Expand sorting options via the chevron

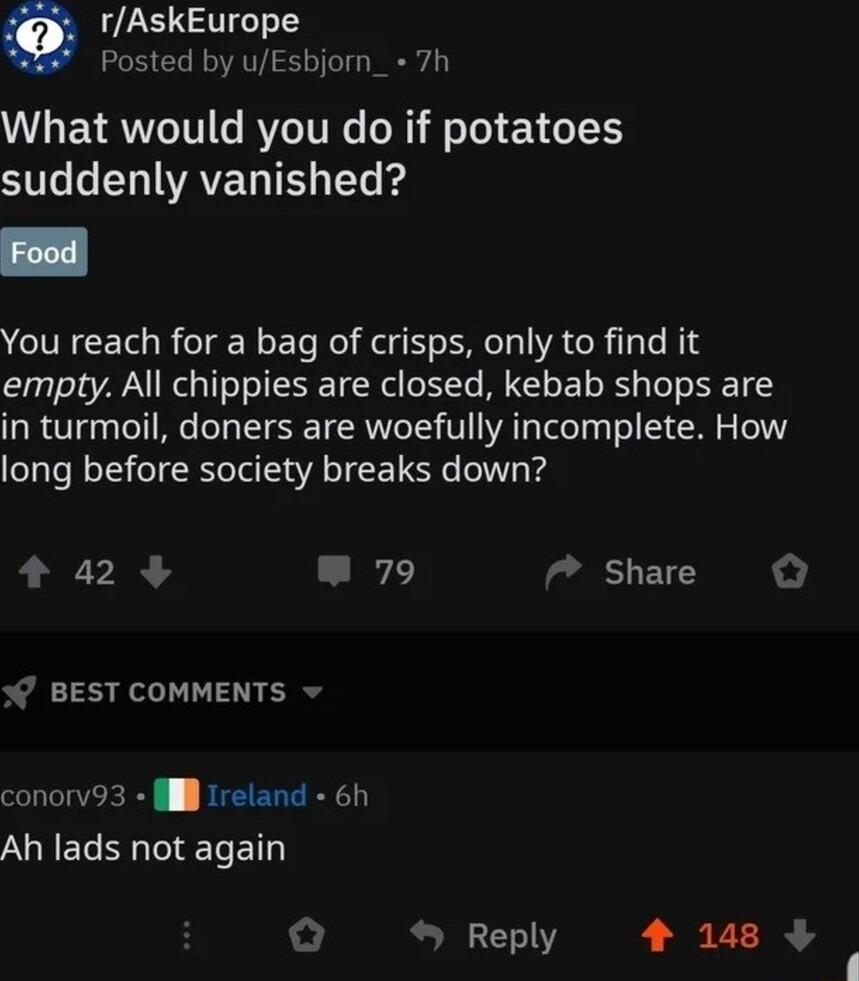tap(311, 692)
